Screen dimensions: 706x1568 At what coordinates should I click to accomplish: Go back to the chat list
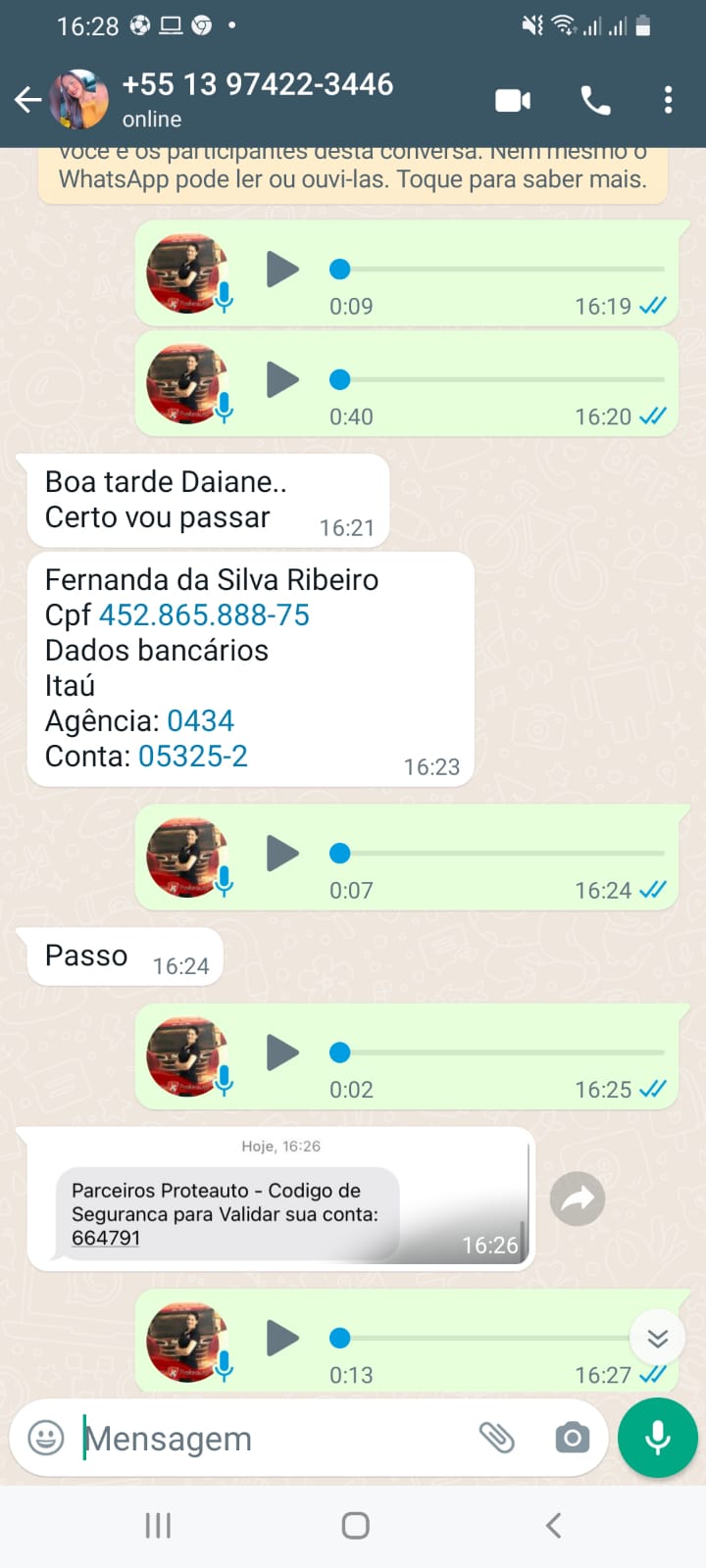tap(27, 99)
